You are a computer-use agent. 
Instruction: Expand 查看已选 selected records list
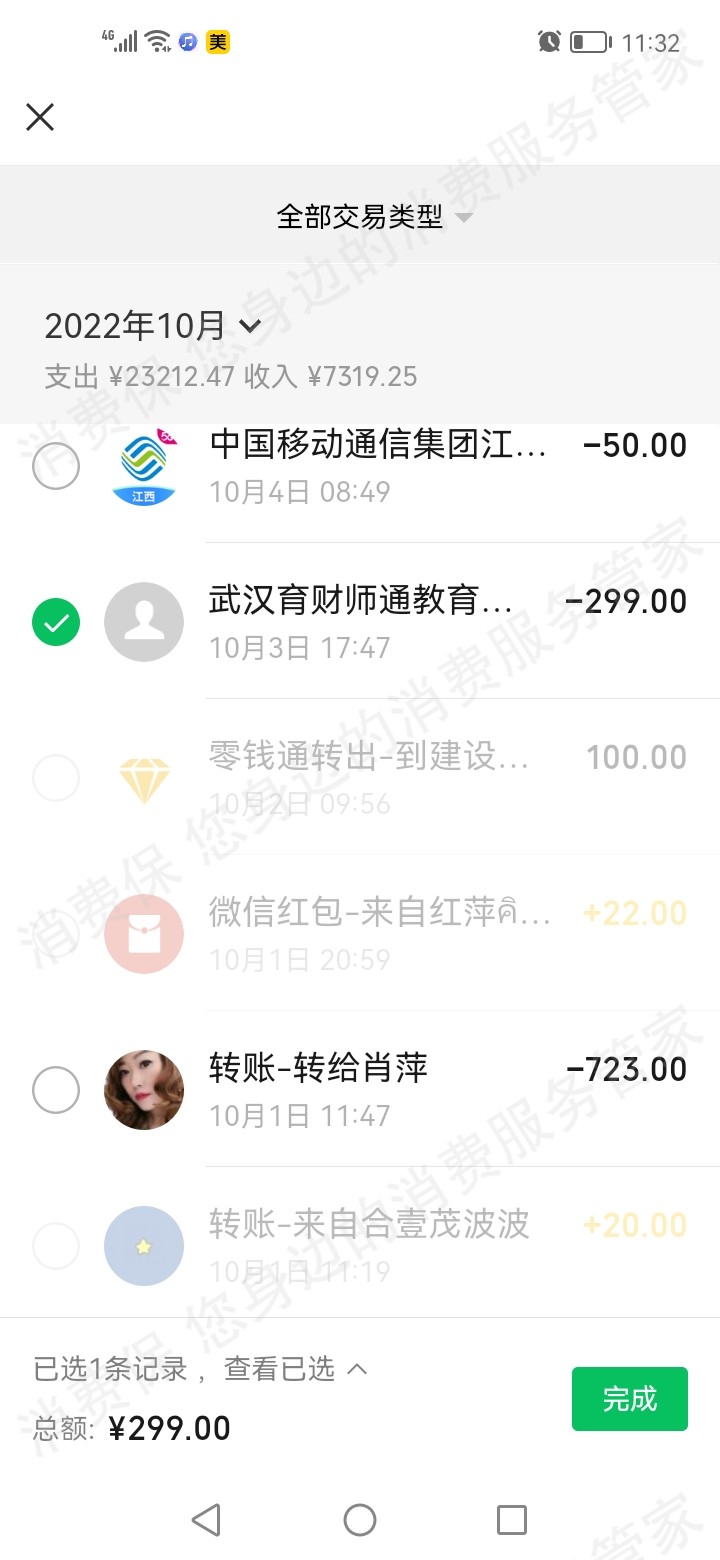[295, 1369]
